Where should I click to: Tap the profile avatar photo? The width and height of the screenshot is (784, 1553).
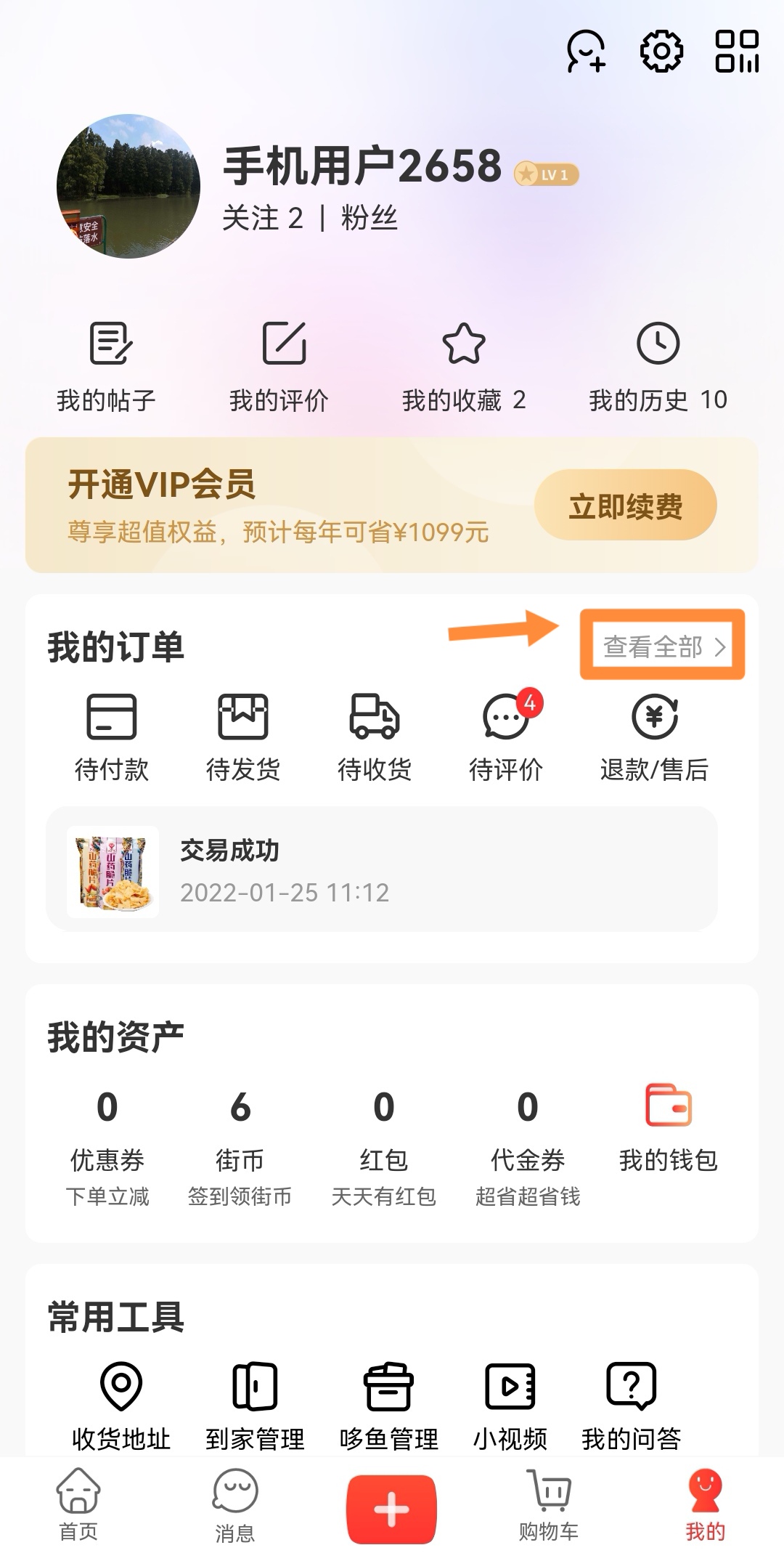click(128, 186)
